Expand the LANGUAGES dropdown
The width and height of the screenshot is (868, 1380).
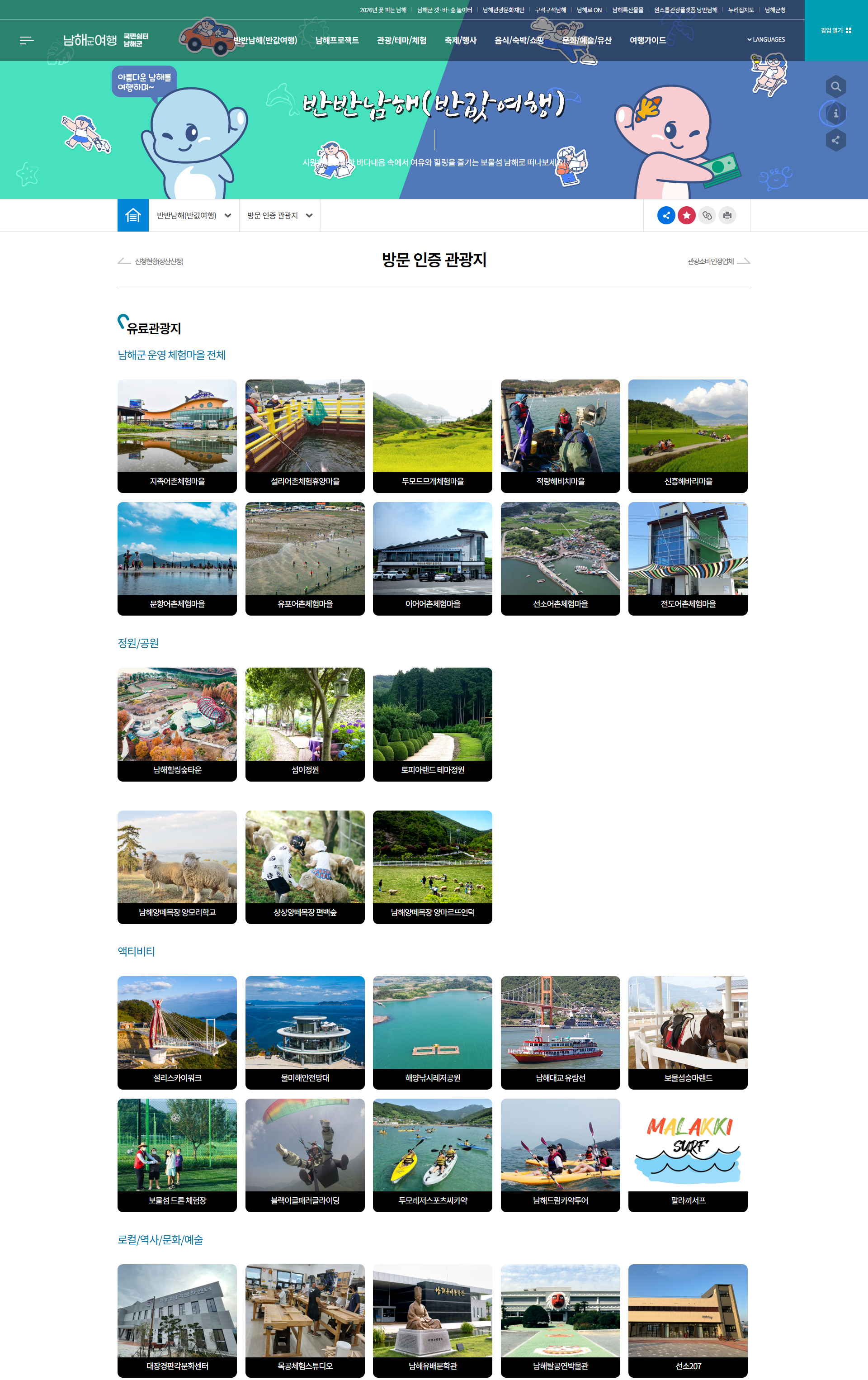click(x=766, y=39)
